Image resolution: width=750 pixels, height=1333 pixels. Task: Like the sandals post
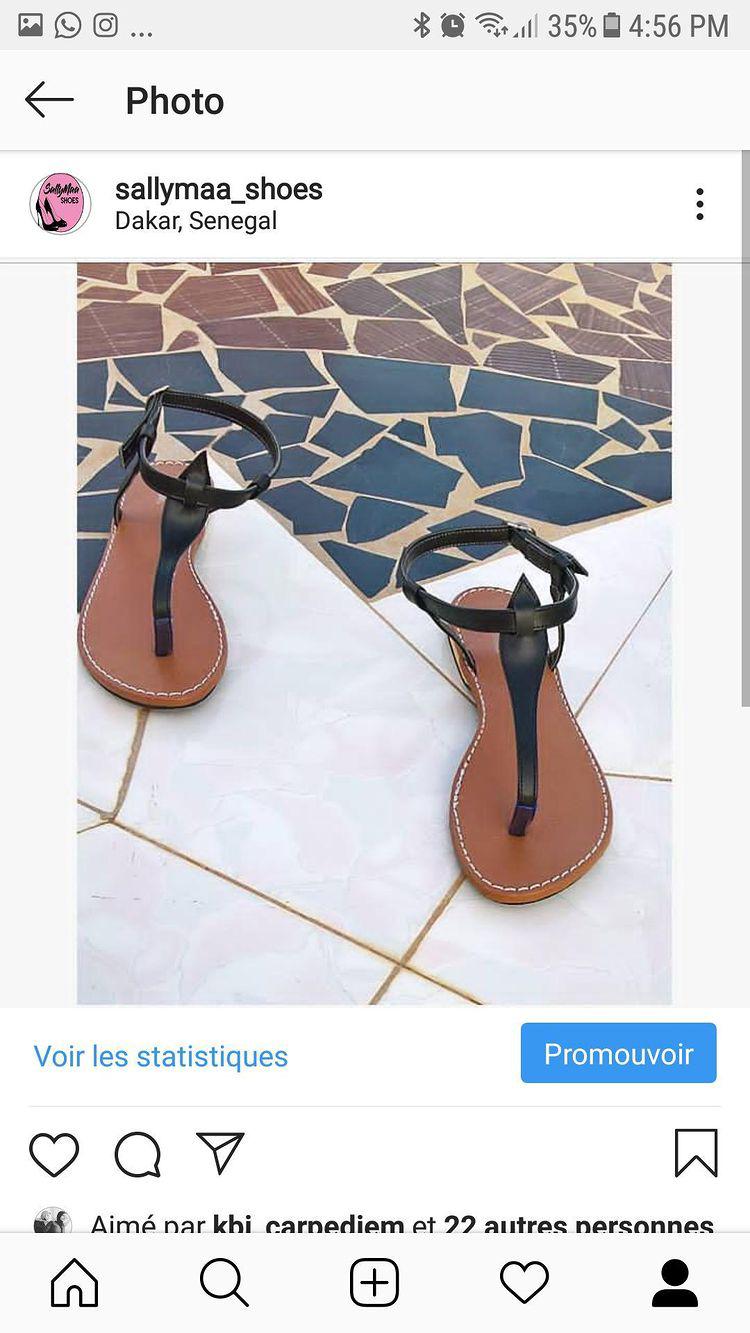point(54,1154)
